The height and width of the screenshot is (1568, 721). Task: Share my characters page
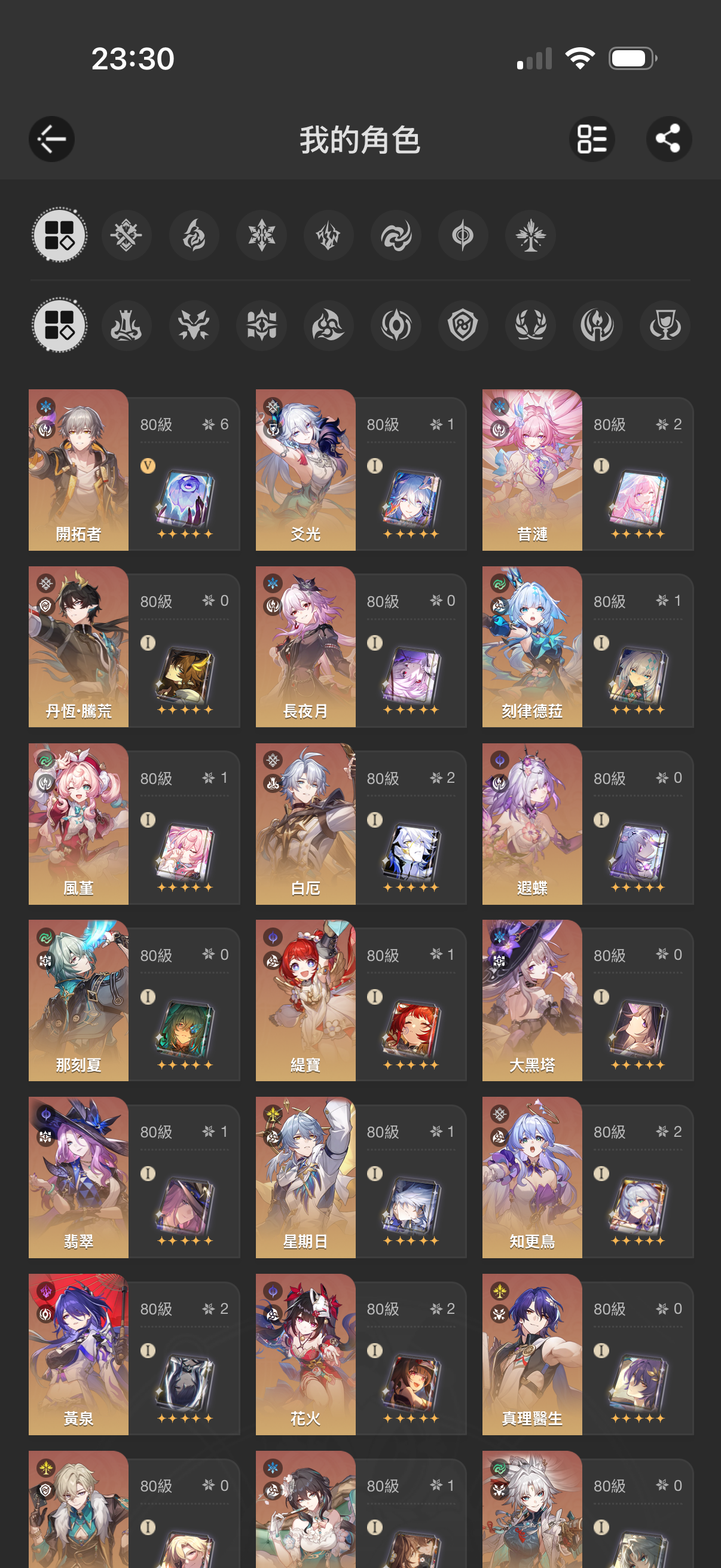(x=668, y=139)
